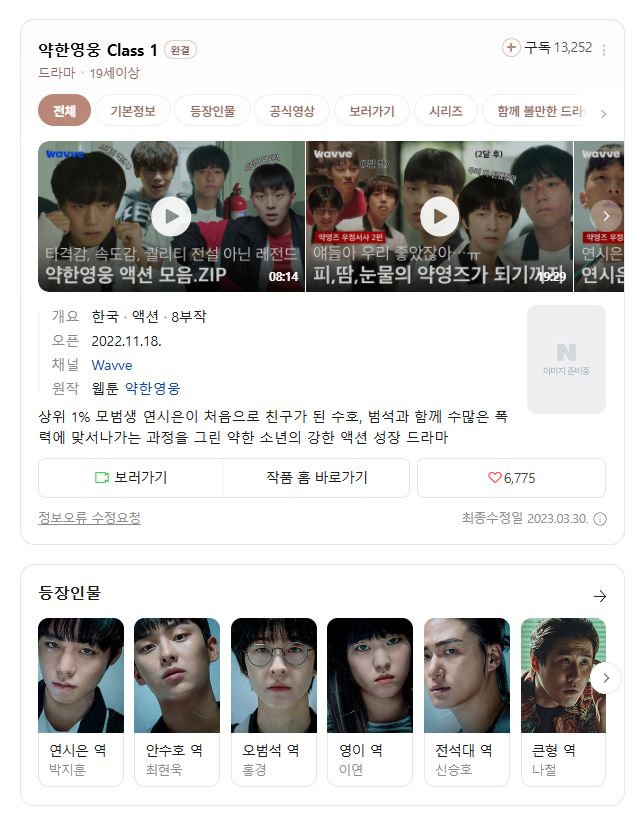
Task: Show more tabs with the right chevron
Action: point(603,113)
